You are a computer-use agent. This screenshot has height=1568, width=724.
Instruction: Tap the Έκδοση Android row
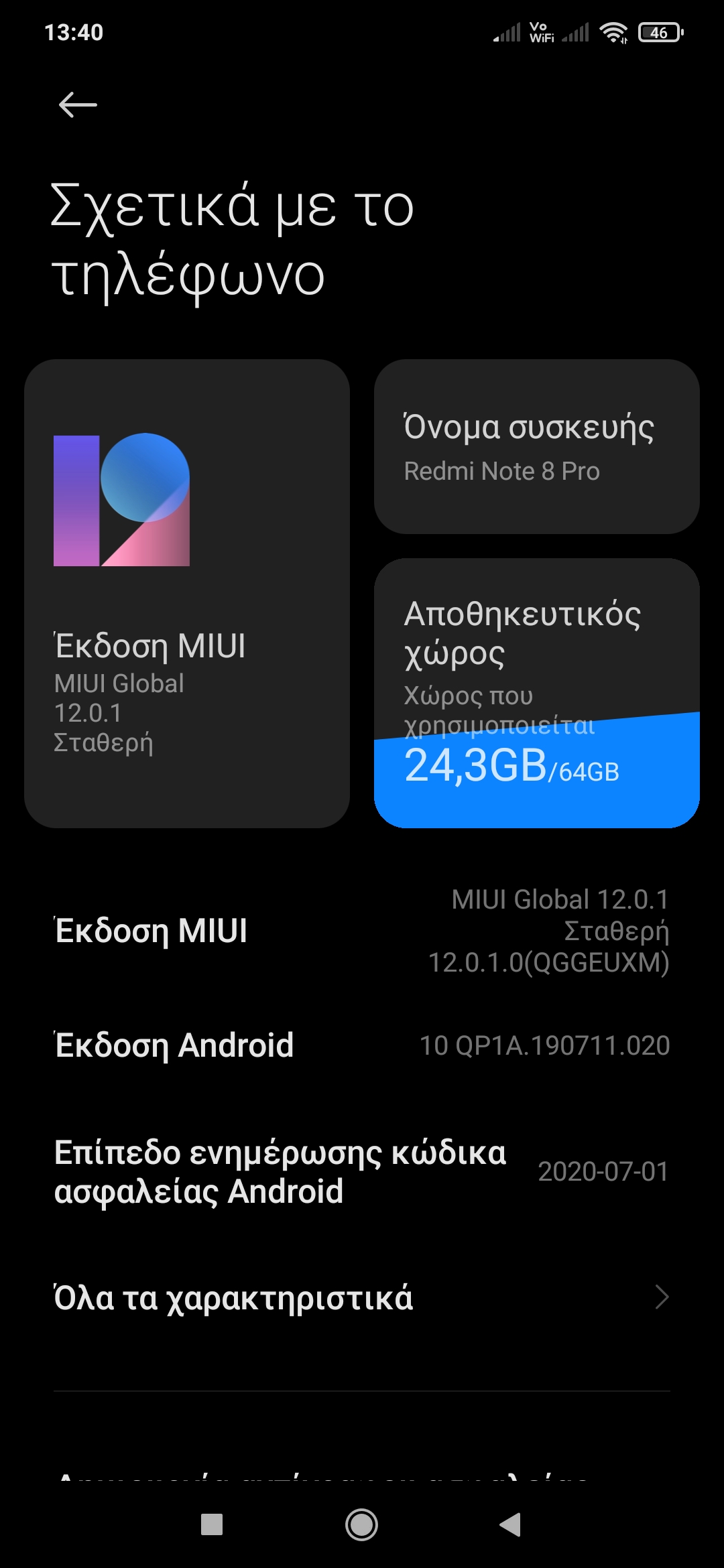pos(362,1045)
